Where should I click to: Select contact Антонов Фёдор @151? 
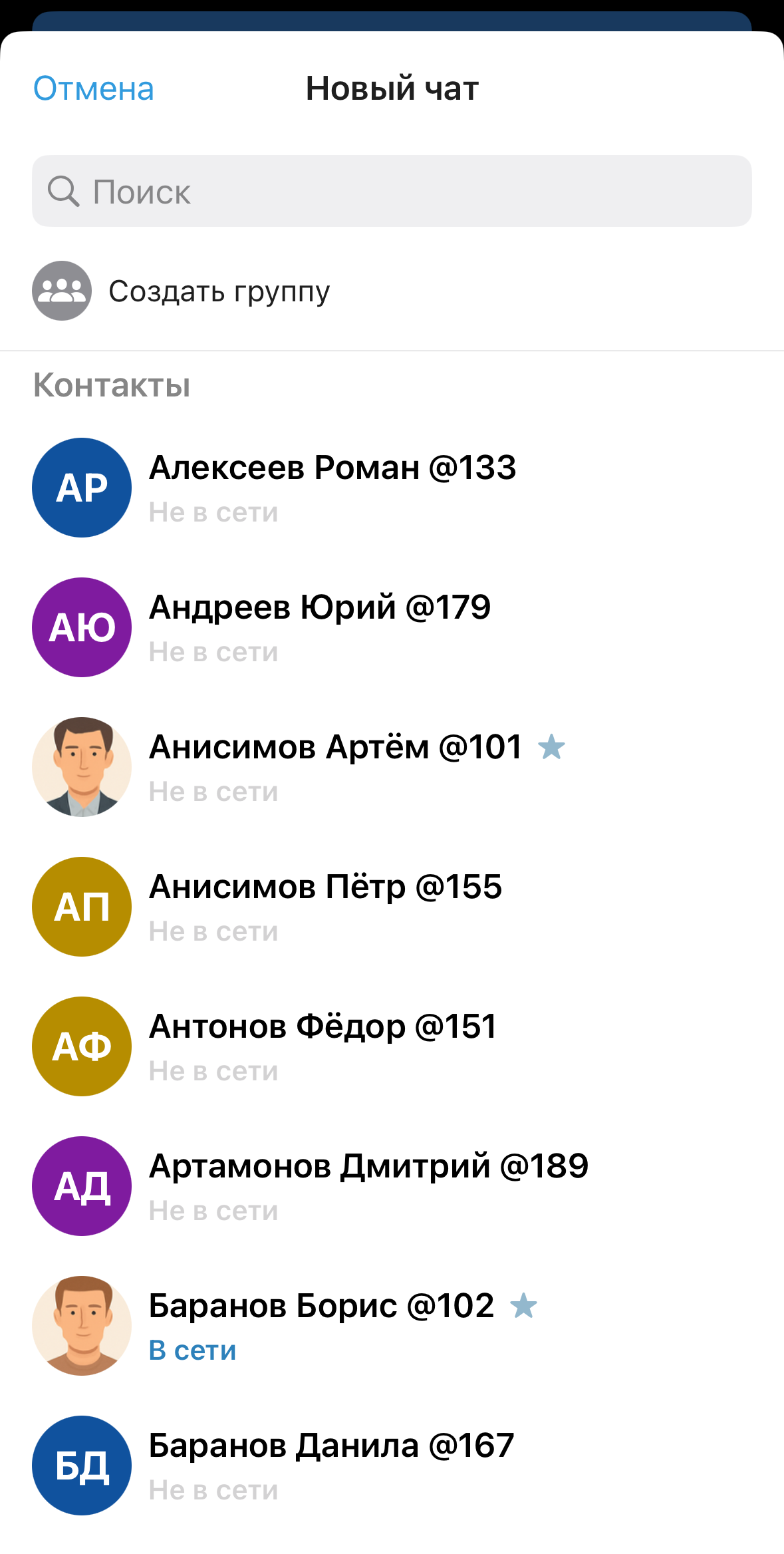[323, 1046]
